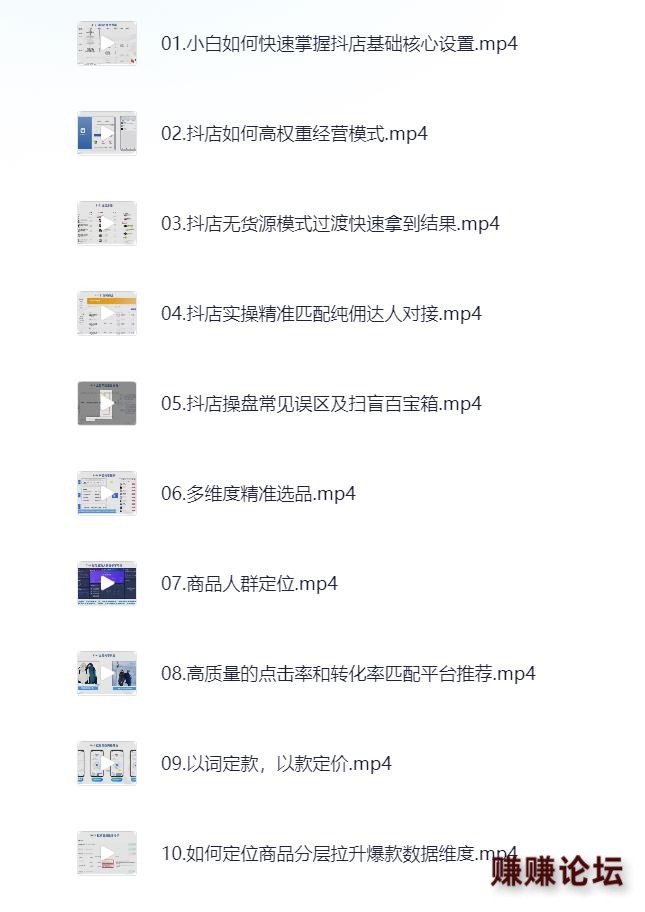The height and width of the screenshot is (912, 645).
Task: Open 03.抖店无货源模式过渡快速拿到结果.mp4
Action: point(330,223)
